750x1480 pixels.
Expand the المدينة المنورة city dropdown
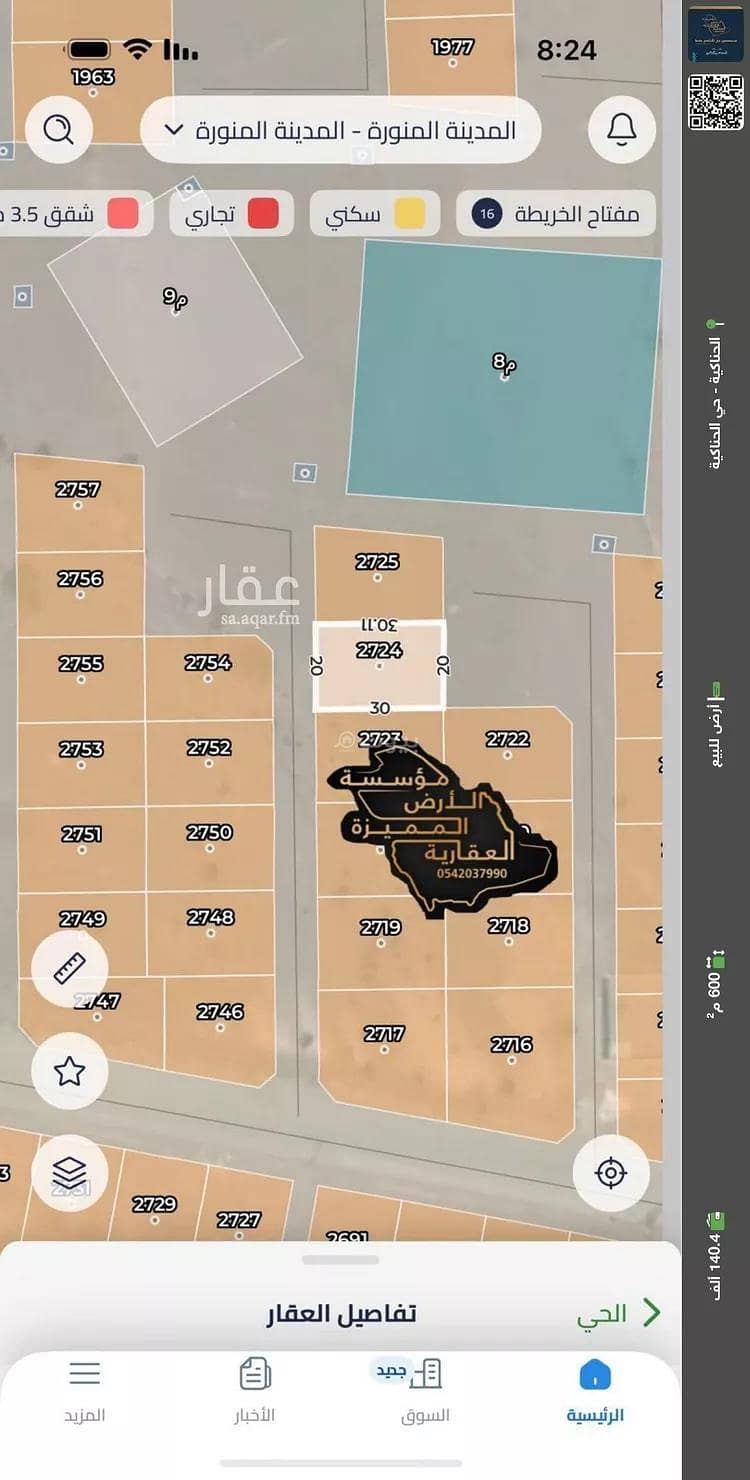pyautogui.click(x=340, y=130)
